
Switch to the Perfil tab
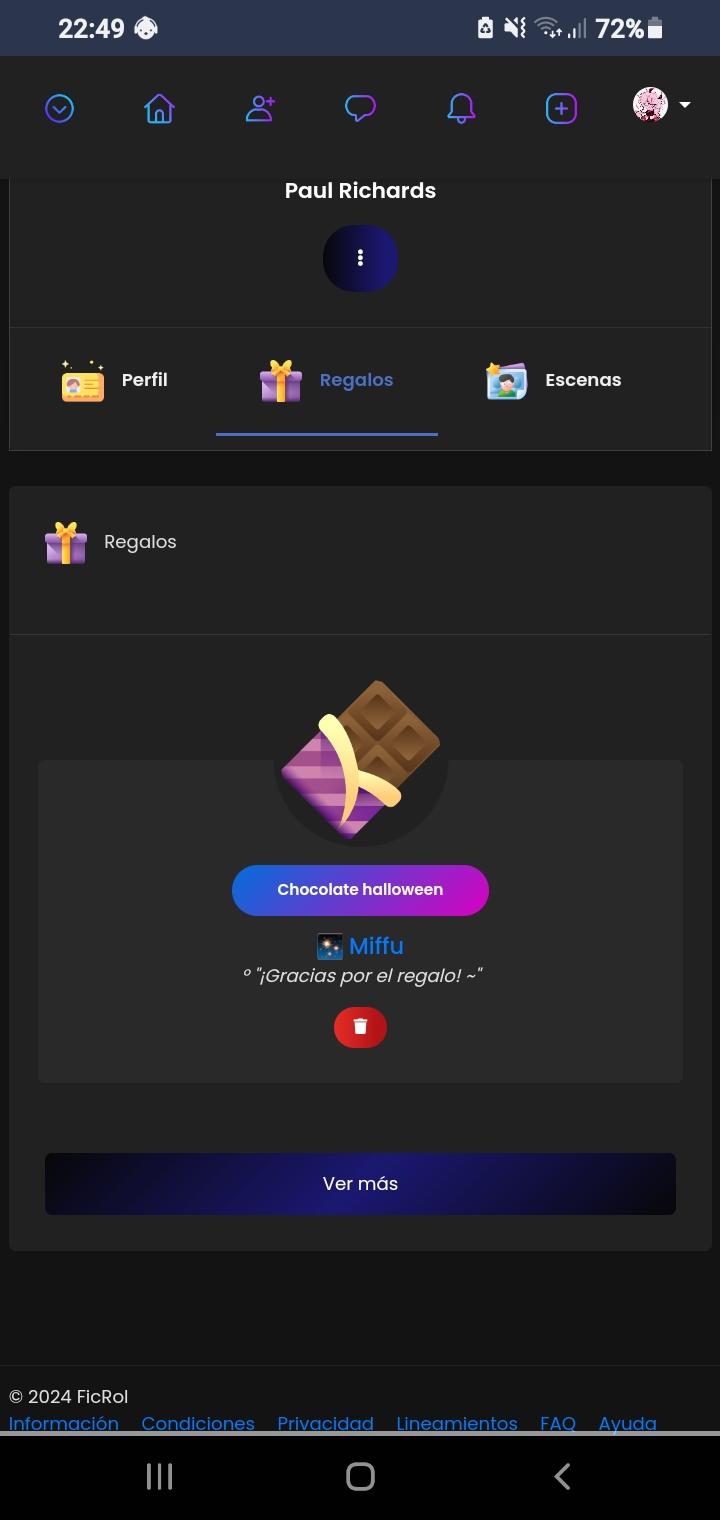click(115, 380)
